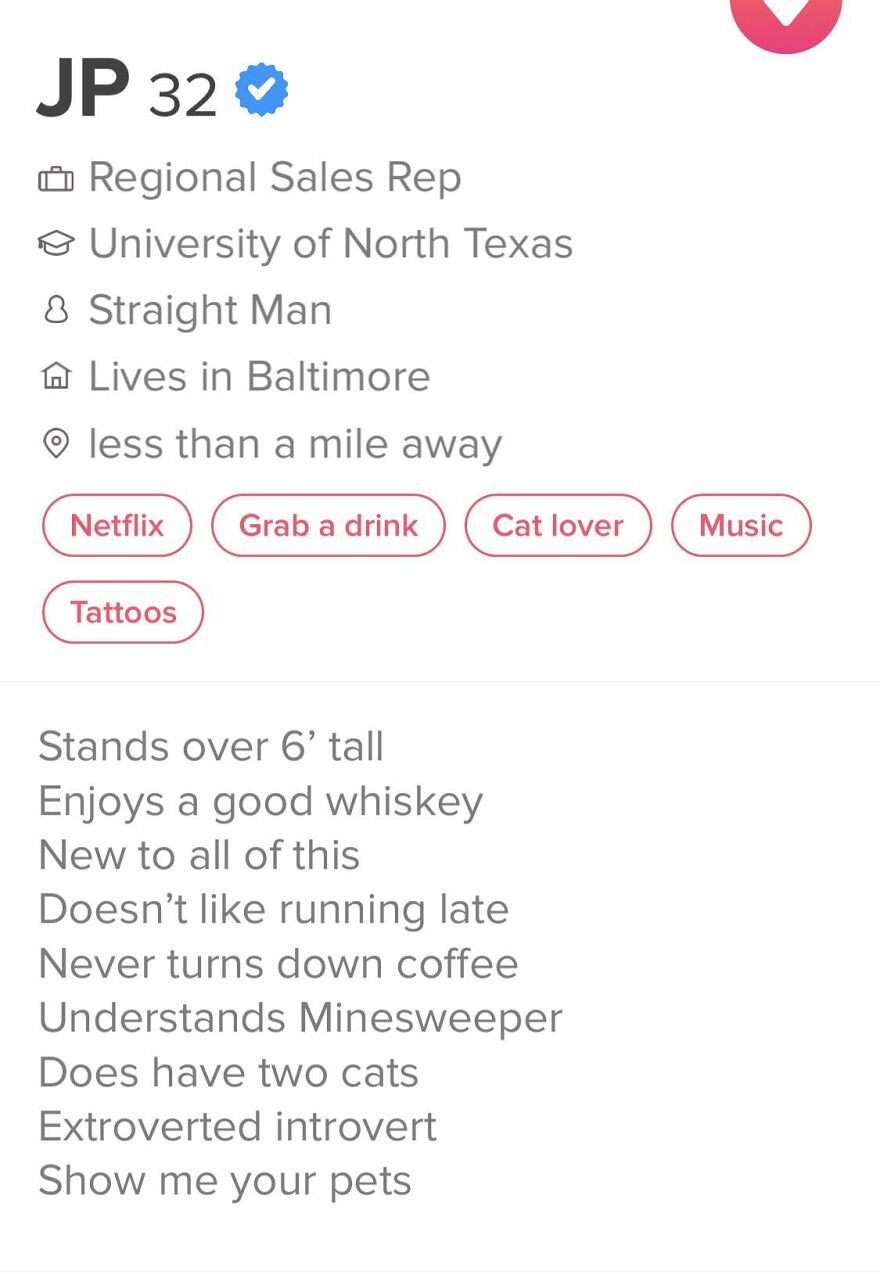Click the gender icon beside Straight Man
The width and height of the screenshot is (880, 1274).
click(56, 311)
